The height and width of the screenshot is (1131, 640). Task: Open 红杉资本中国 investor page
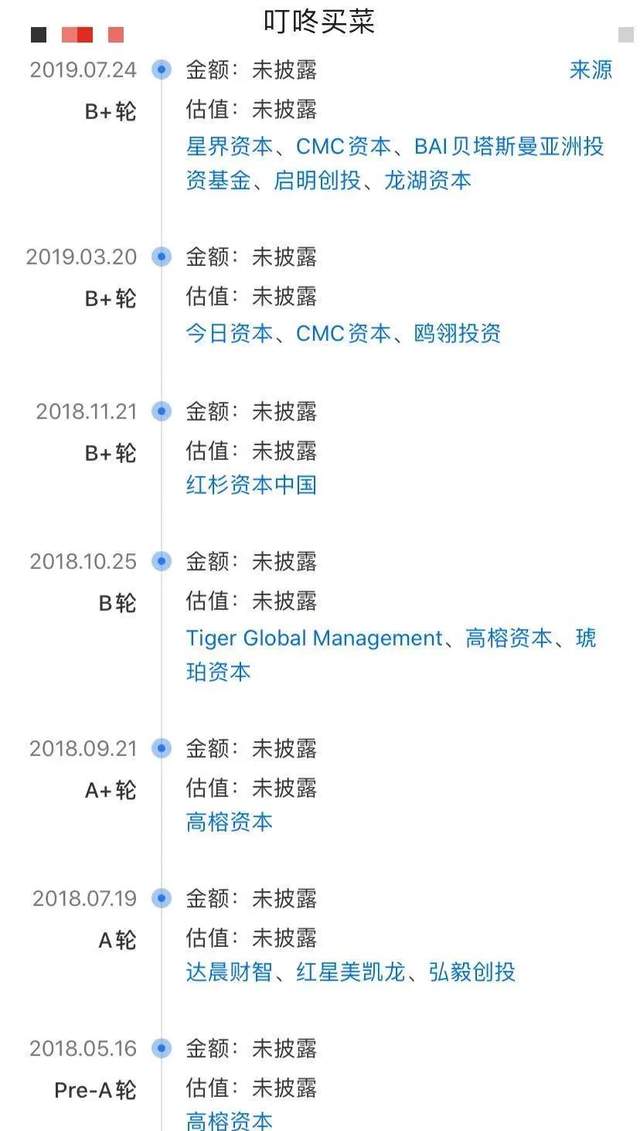click(251, 485)
